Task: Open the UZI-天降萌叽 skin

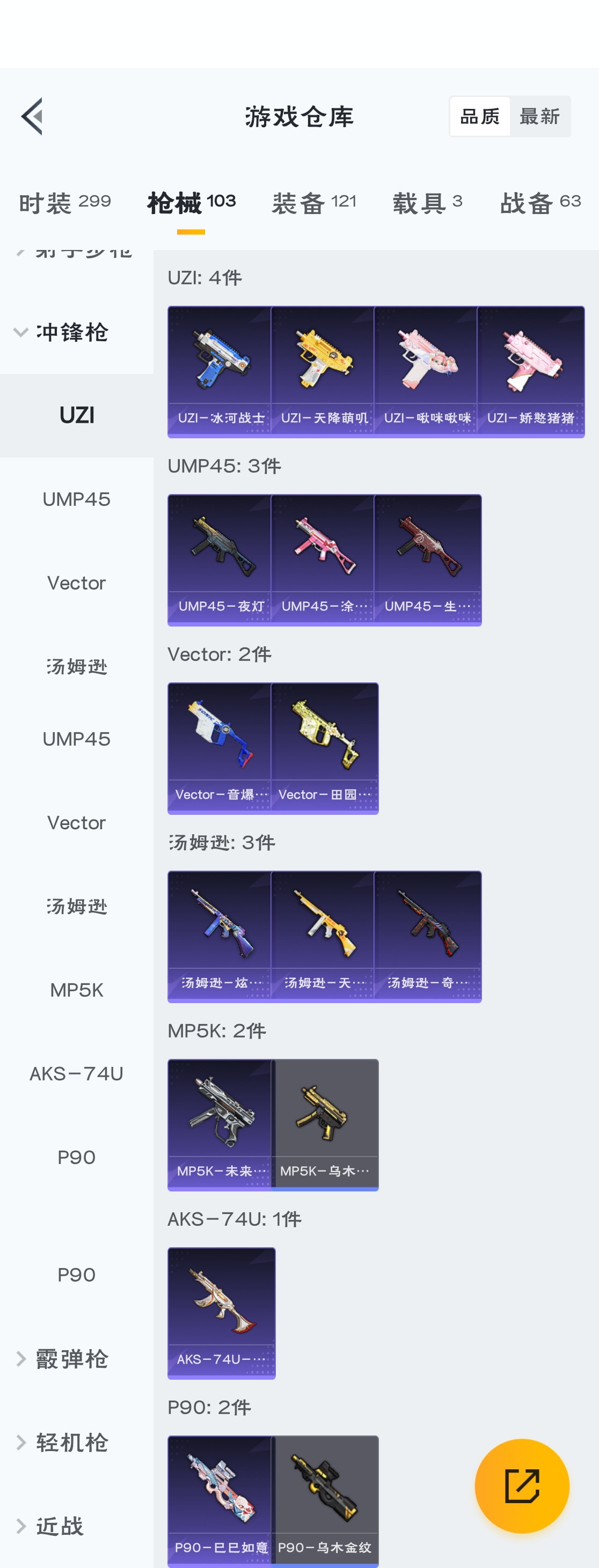Action: click(324, 371)
